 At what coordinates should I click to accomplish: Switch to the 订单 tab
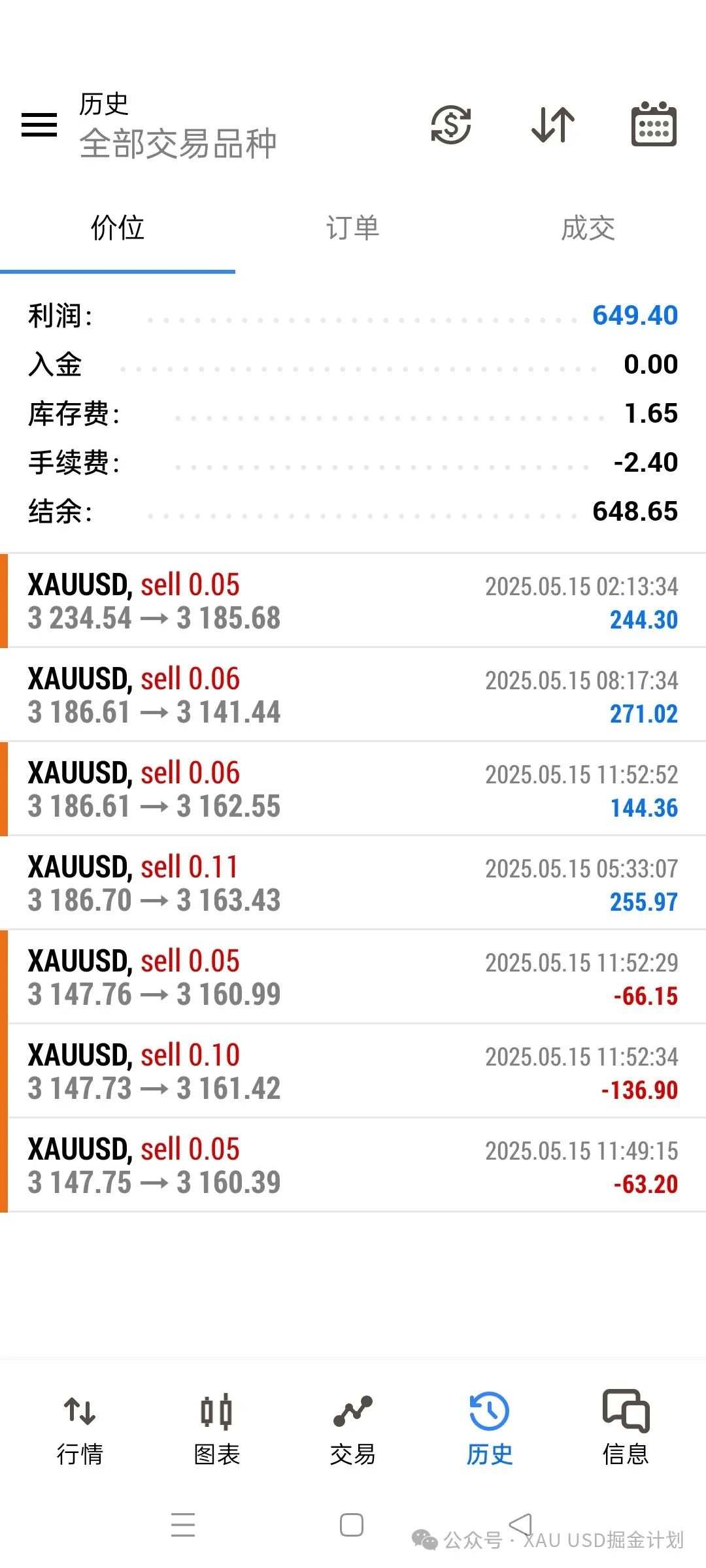[352, 229]
